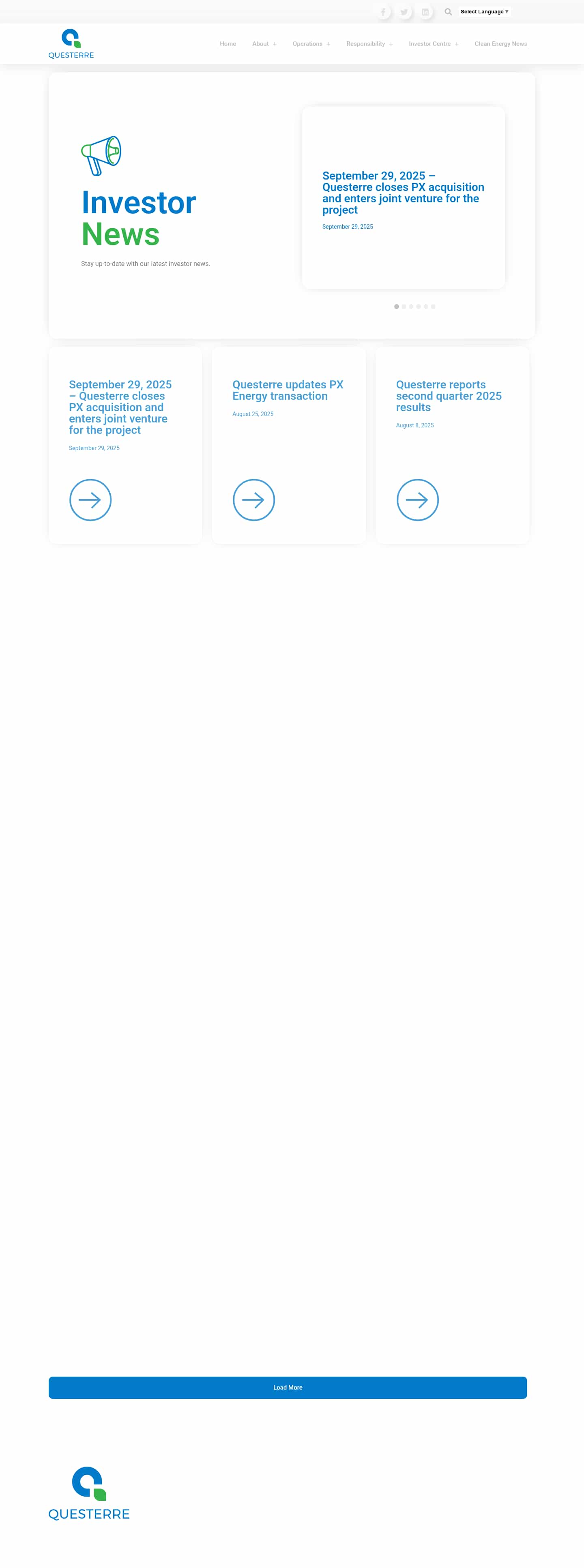Select the second carousel dot
Screen dimensions: 584x1568
pos(404,307)
